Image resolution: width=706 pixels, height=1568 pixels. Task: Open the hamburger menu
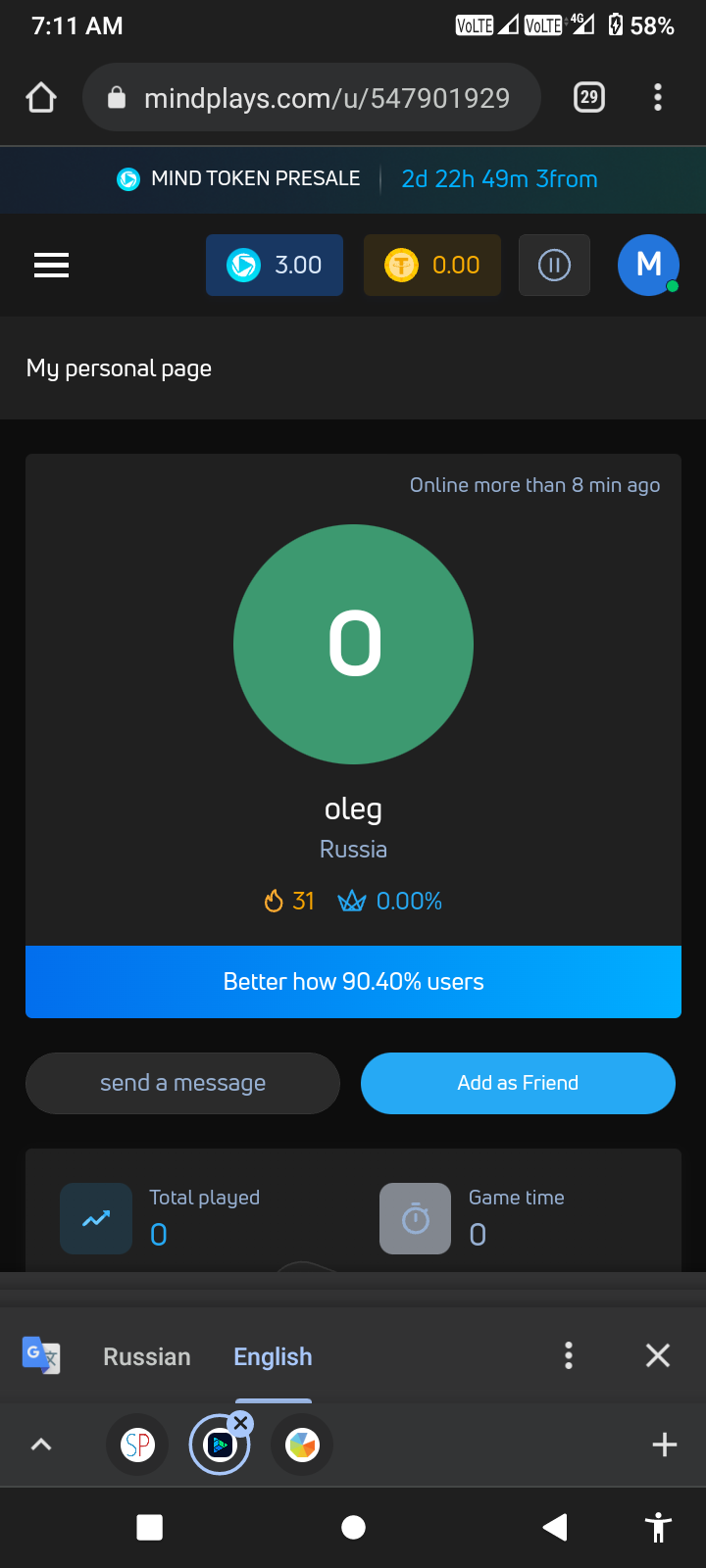pos(51,265)
